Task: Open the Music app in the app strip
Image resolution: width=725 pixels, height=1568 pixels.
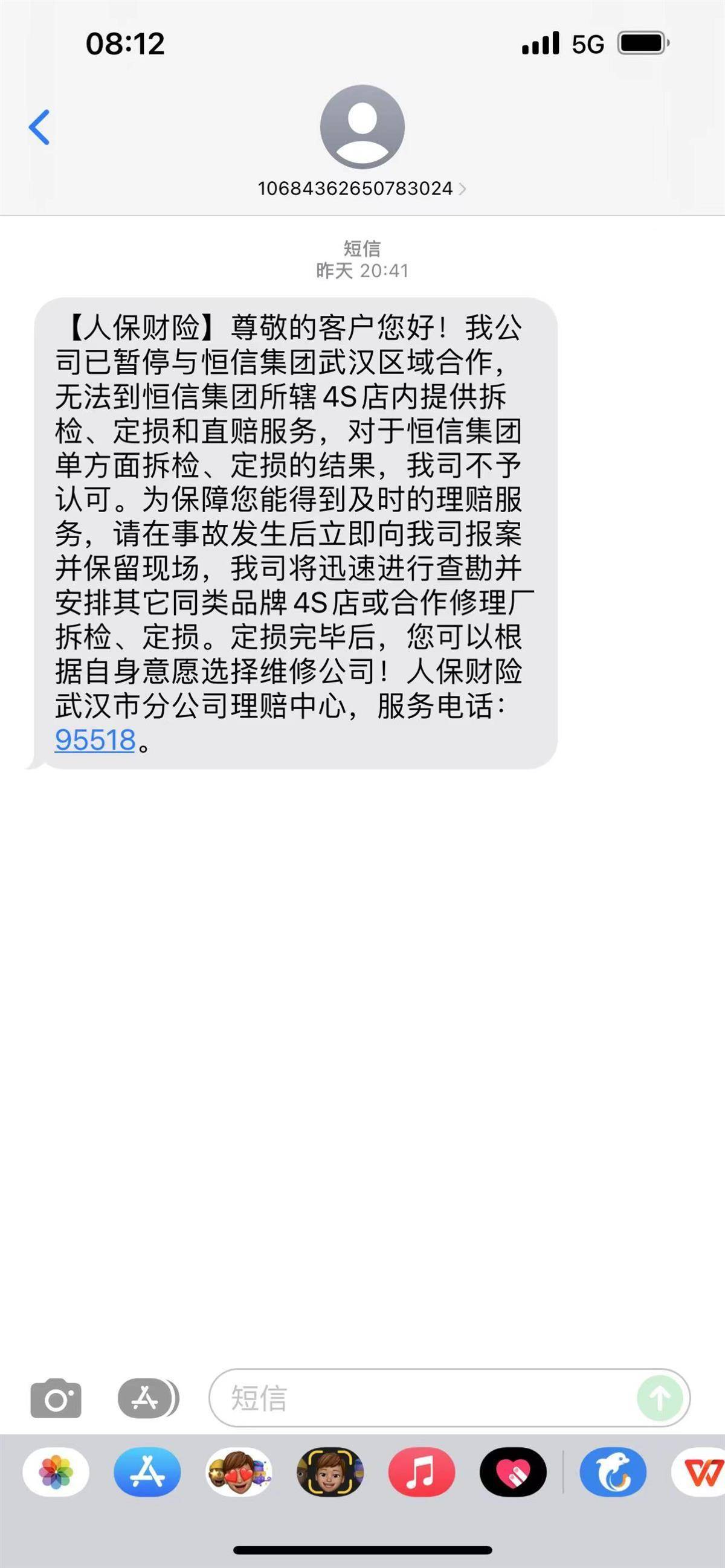Action: click(421, 1472)
